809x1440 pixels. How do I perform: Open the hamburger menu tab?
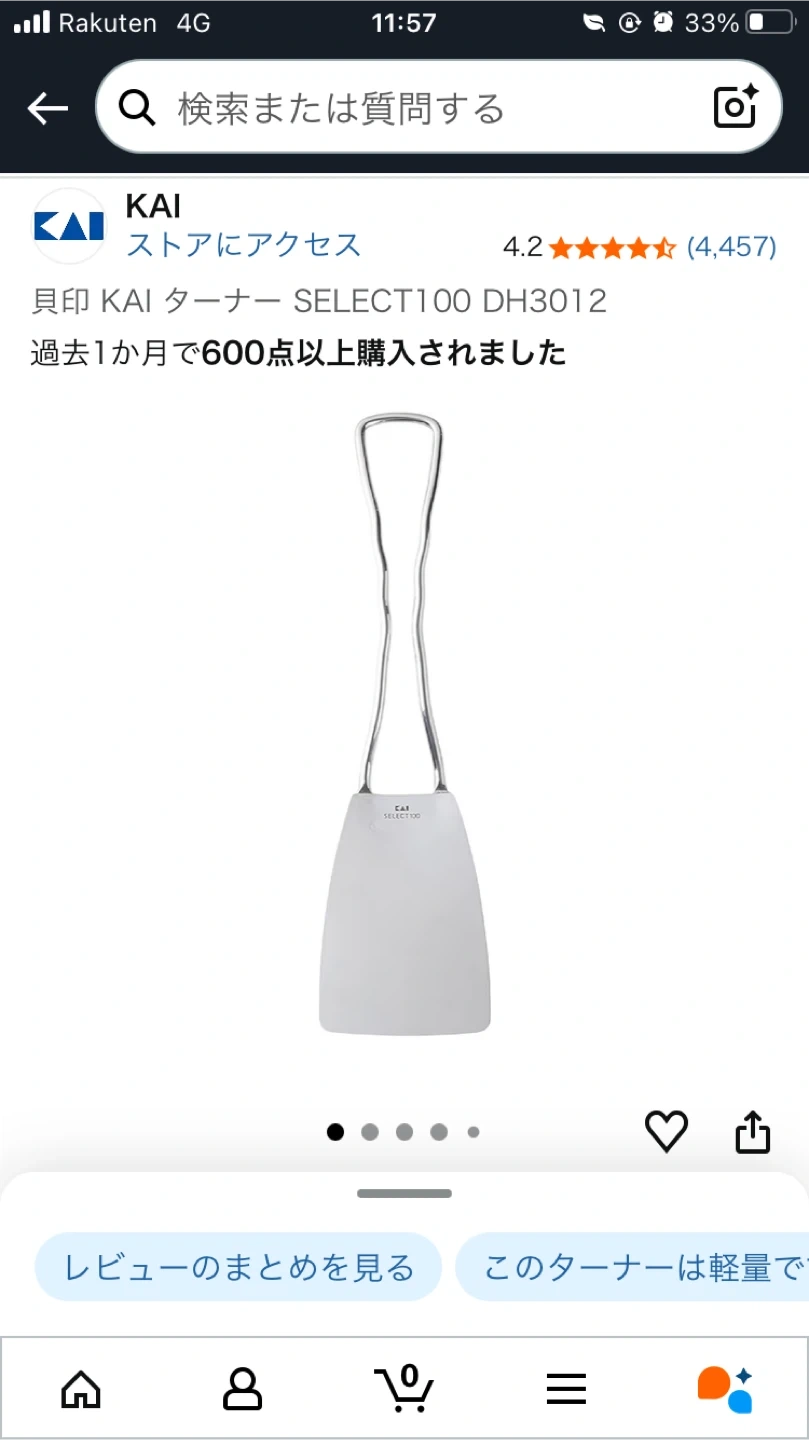click(x=566, y=1389)
